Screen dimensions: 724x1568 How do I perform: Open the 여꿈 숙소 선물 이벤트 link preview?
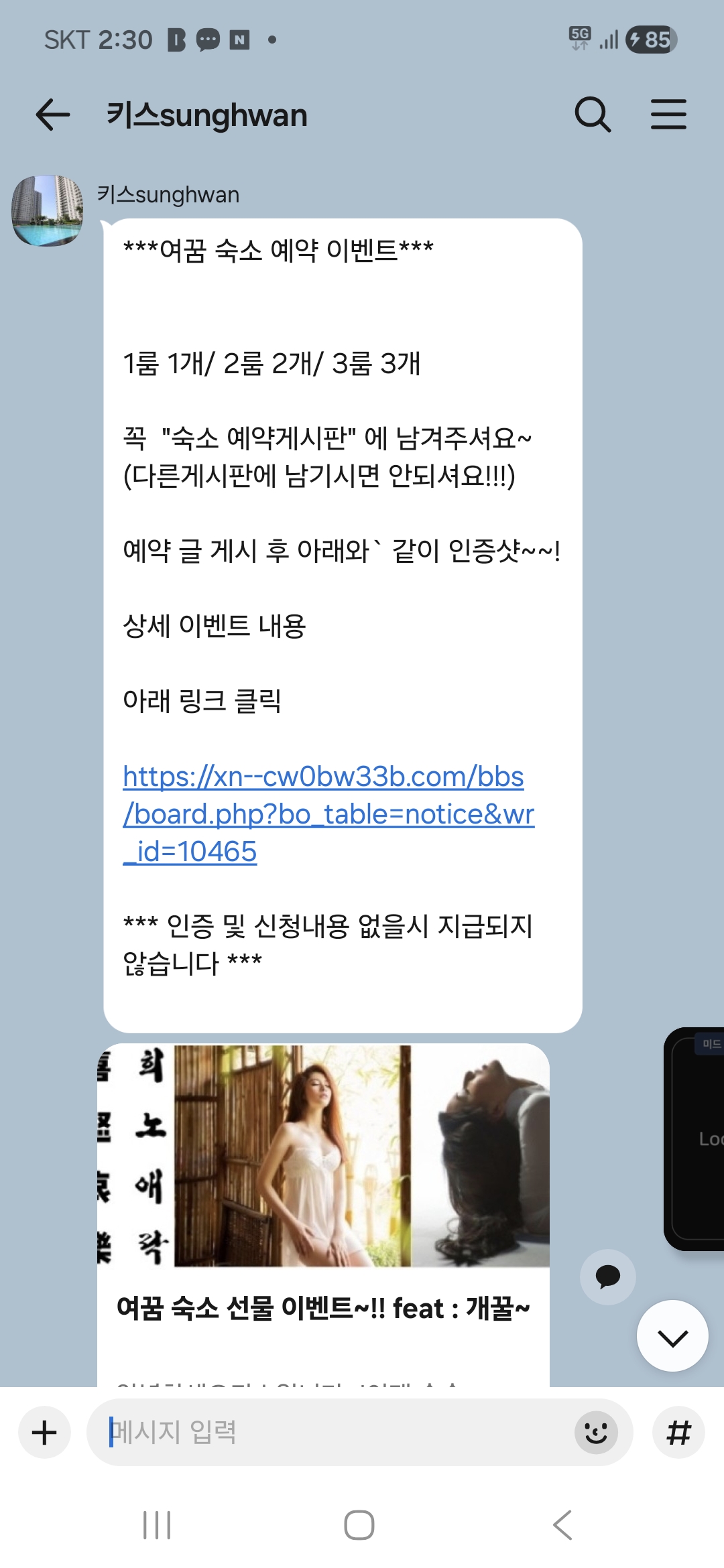(x=323, y=1213)
